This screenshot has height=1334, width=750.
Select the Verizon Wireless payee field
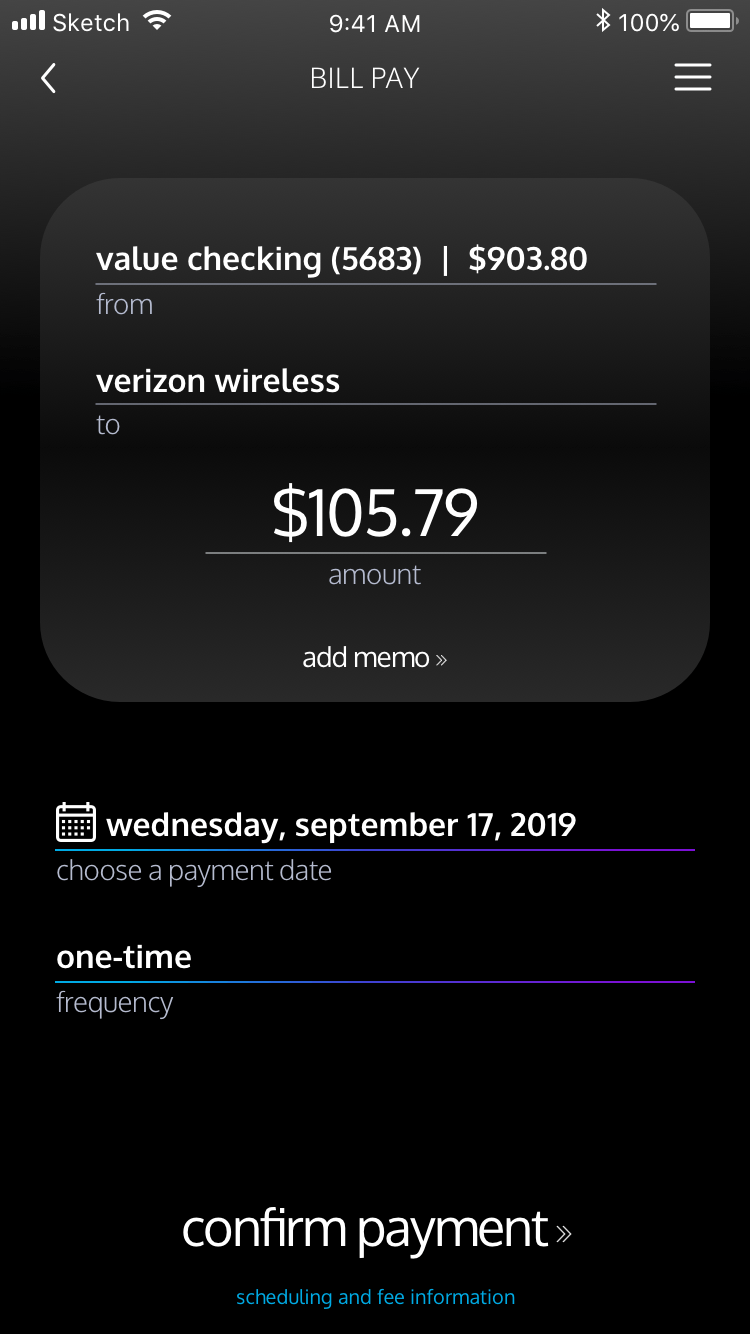coord(218,381)
